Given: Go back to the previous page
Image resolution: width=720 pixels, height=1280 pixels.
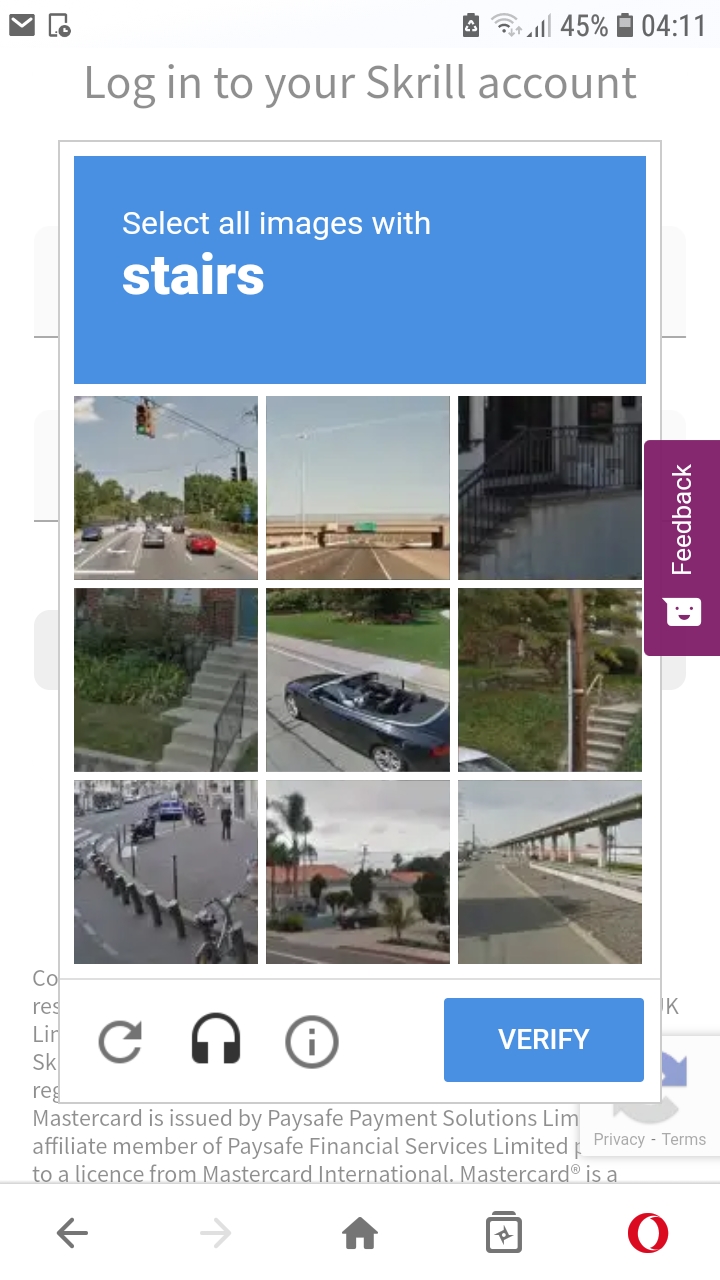Looking at the screenshot, I should pos(72,1234).
